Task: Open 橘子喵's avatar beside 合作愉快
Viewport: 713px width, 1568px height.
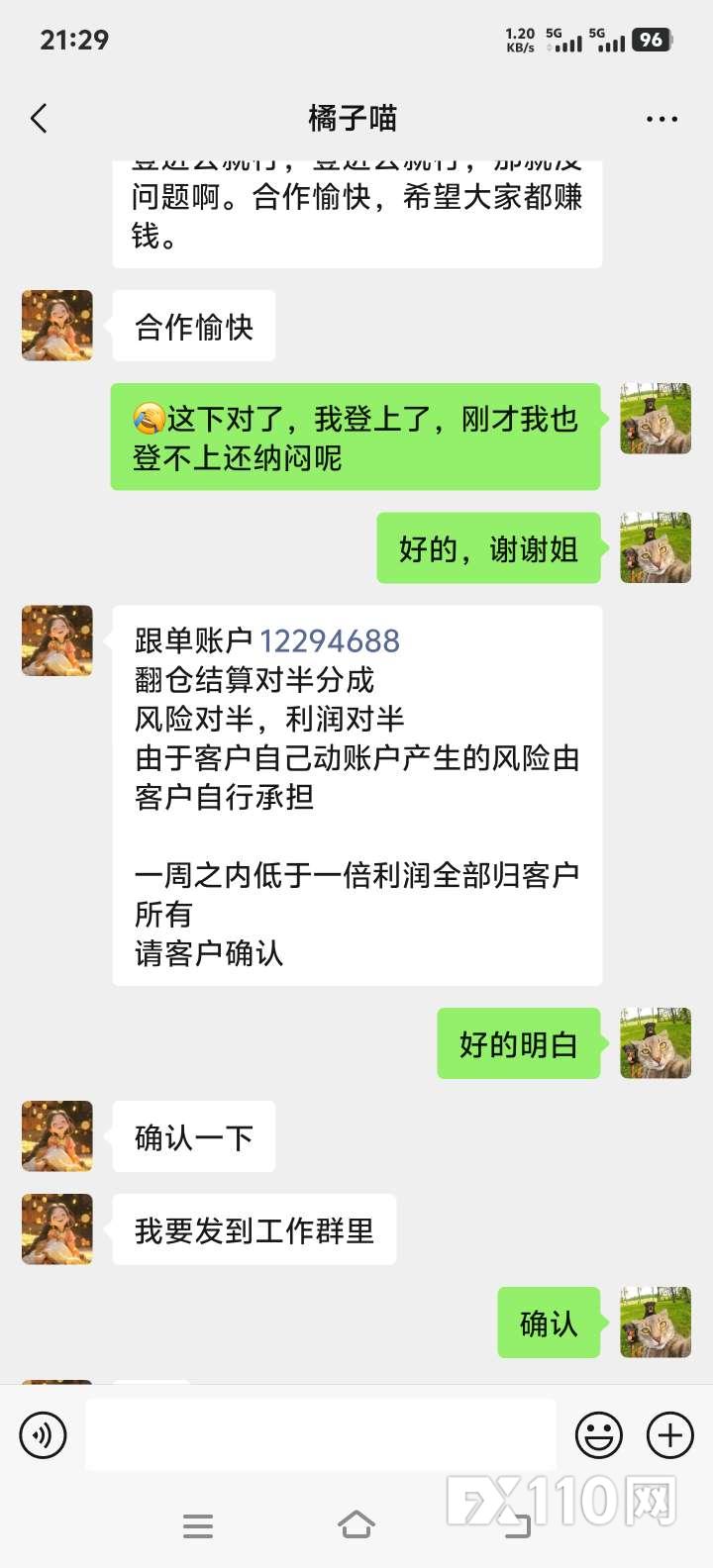Action: pyautogui.click(x=57, y=326)
